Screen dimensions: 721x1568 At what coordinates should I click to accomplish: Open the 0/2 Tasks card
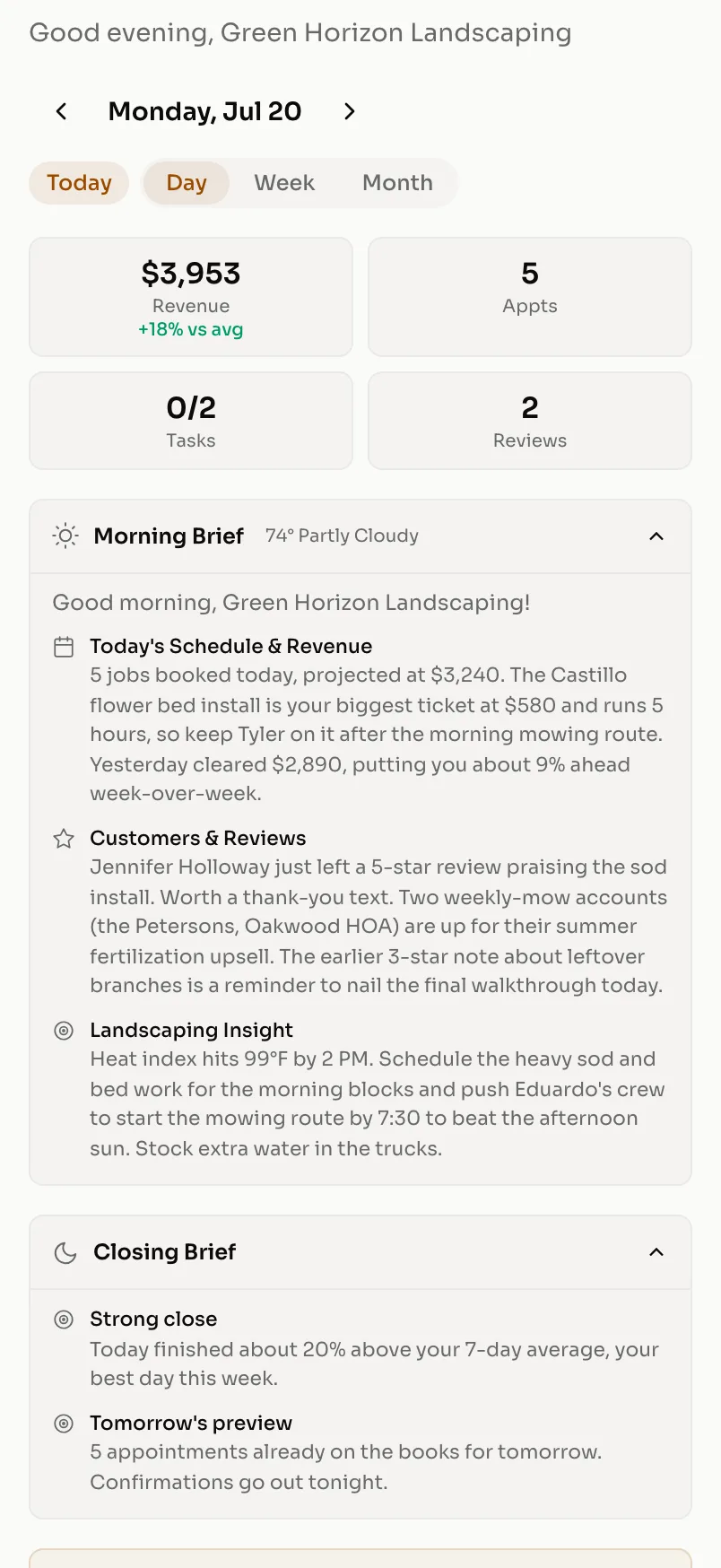191,421
